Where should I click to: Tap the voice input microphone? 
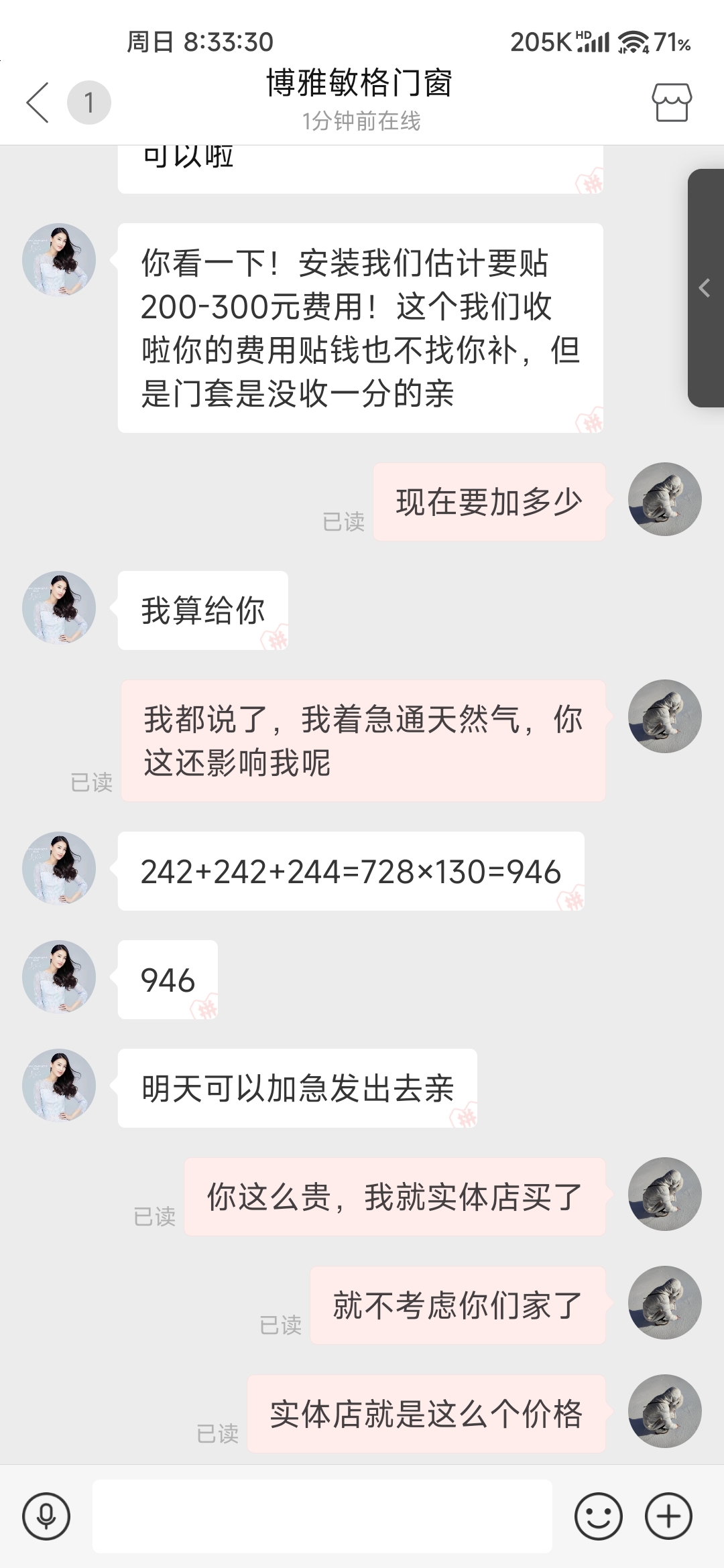[x=46, y=1516]
